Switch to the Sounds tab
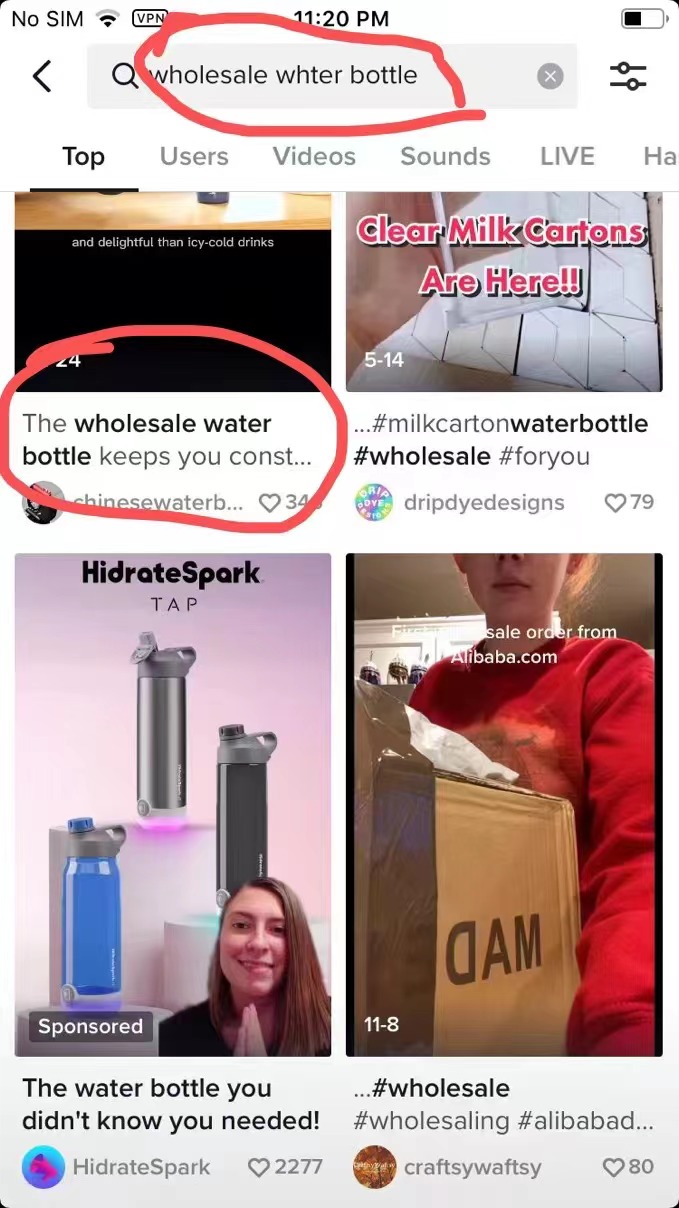 [445, 156]
